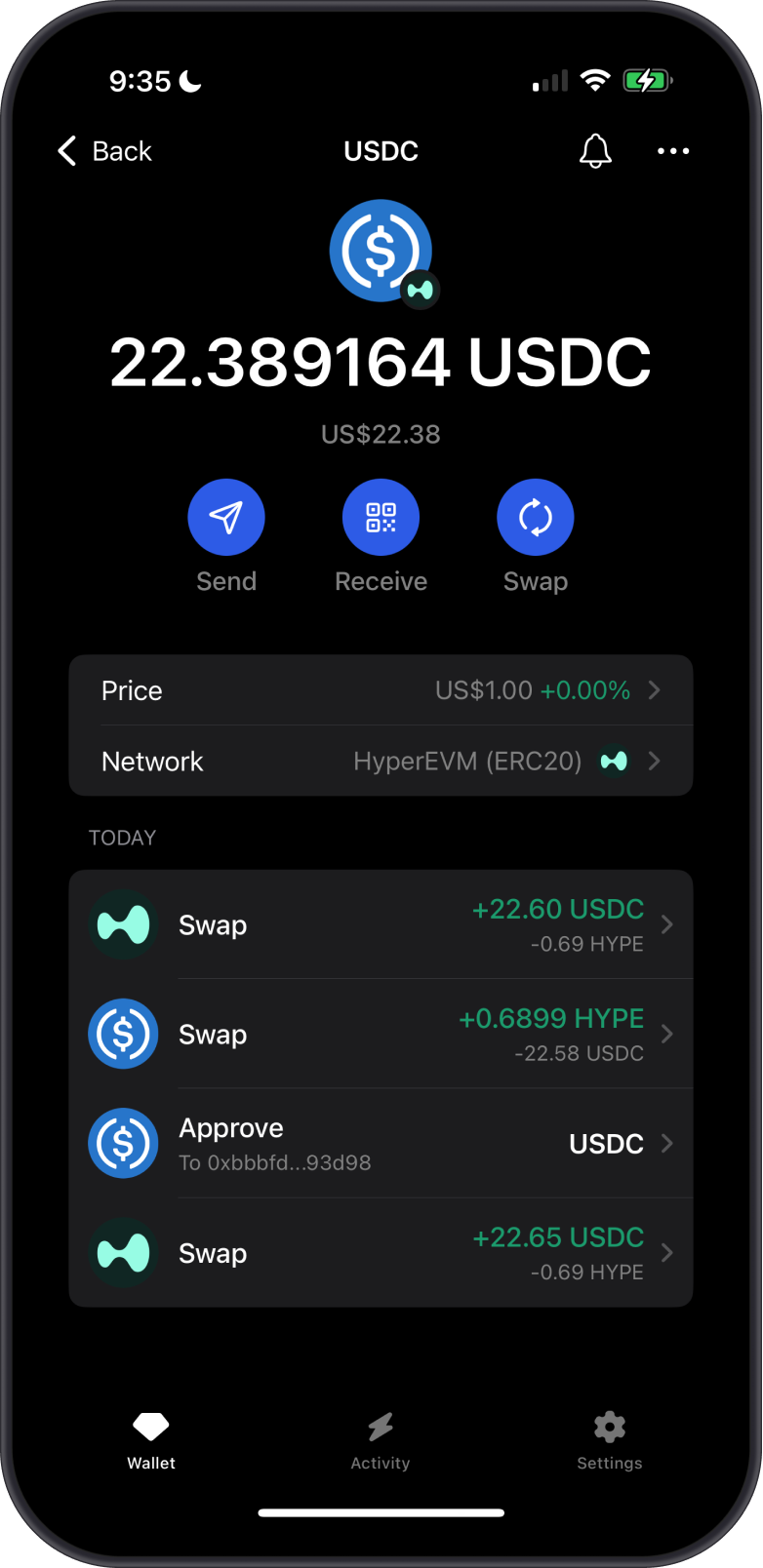
Task: Tap the USDC token logo
Action: tap(381, 251)
